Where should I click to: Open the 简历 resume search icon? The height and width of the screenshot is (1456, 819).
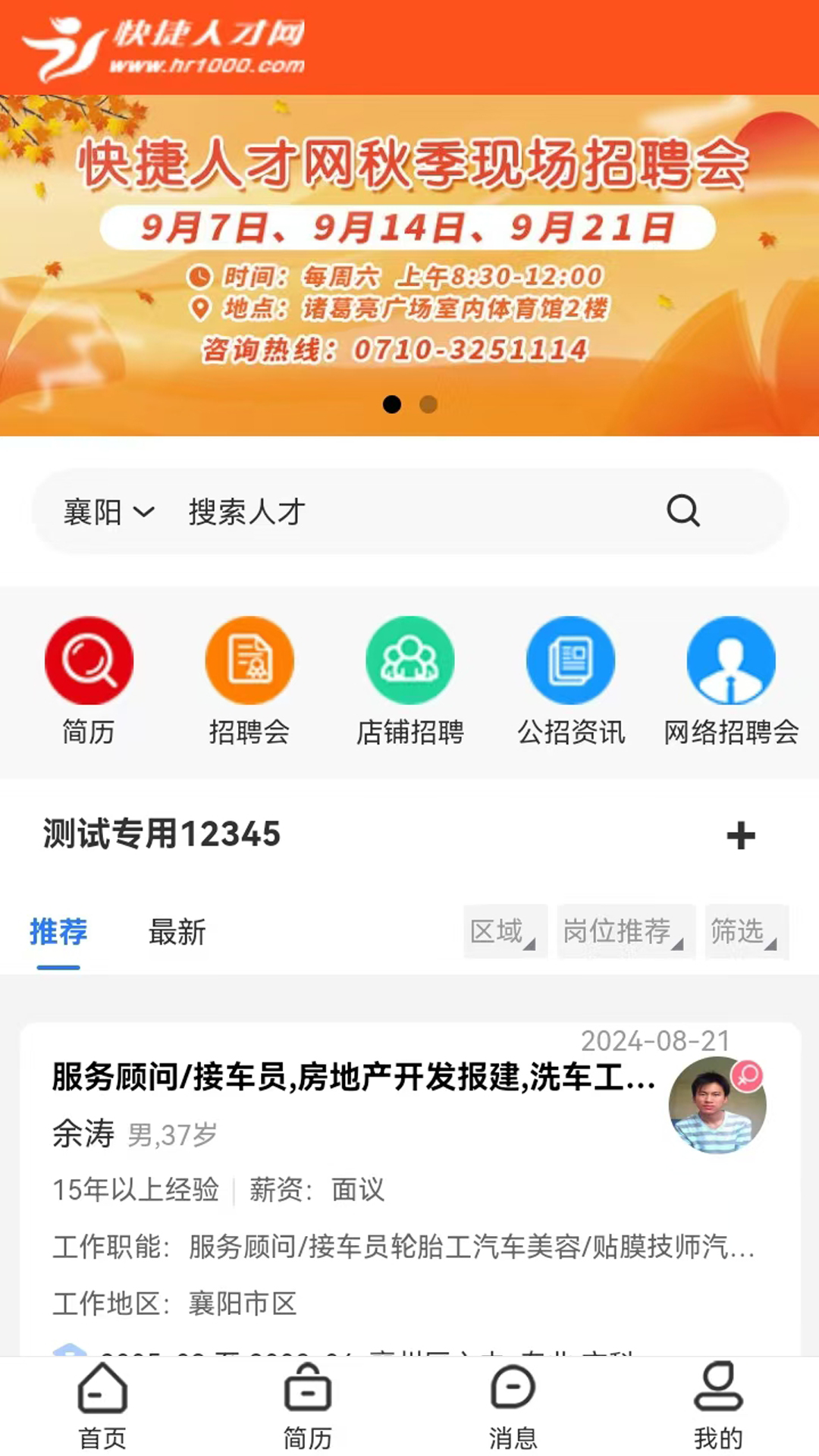tap(89, 659)
